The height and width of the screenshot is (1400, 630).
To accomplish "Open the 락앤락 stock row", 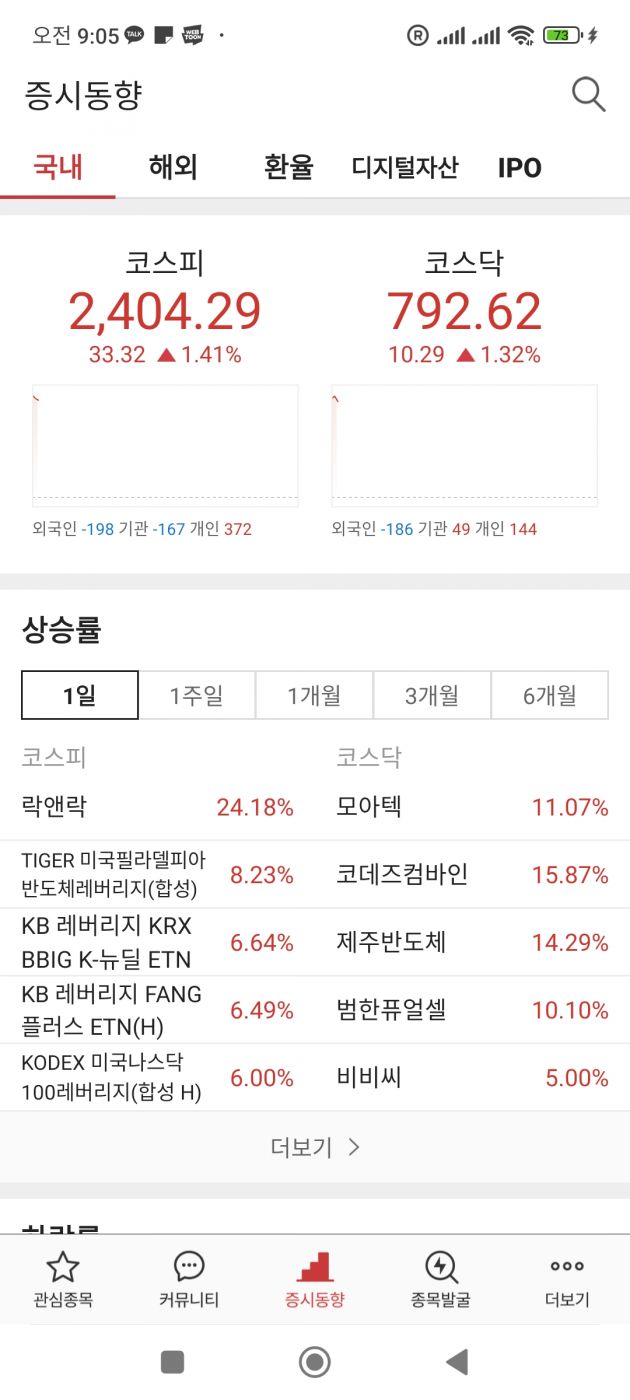I will [x=157, y=807].
